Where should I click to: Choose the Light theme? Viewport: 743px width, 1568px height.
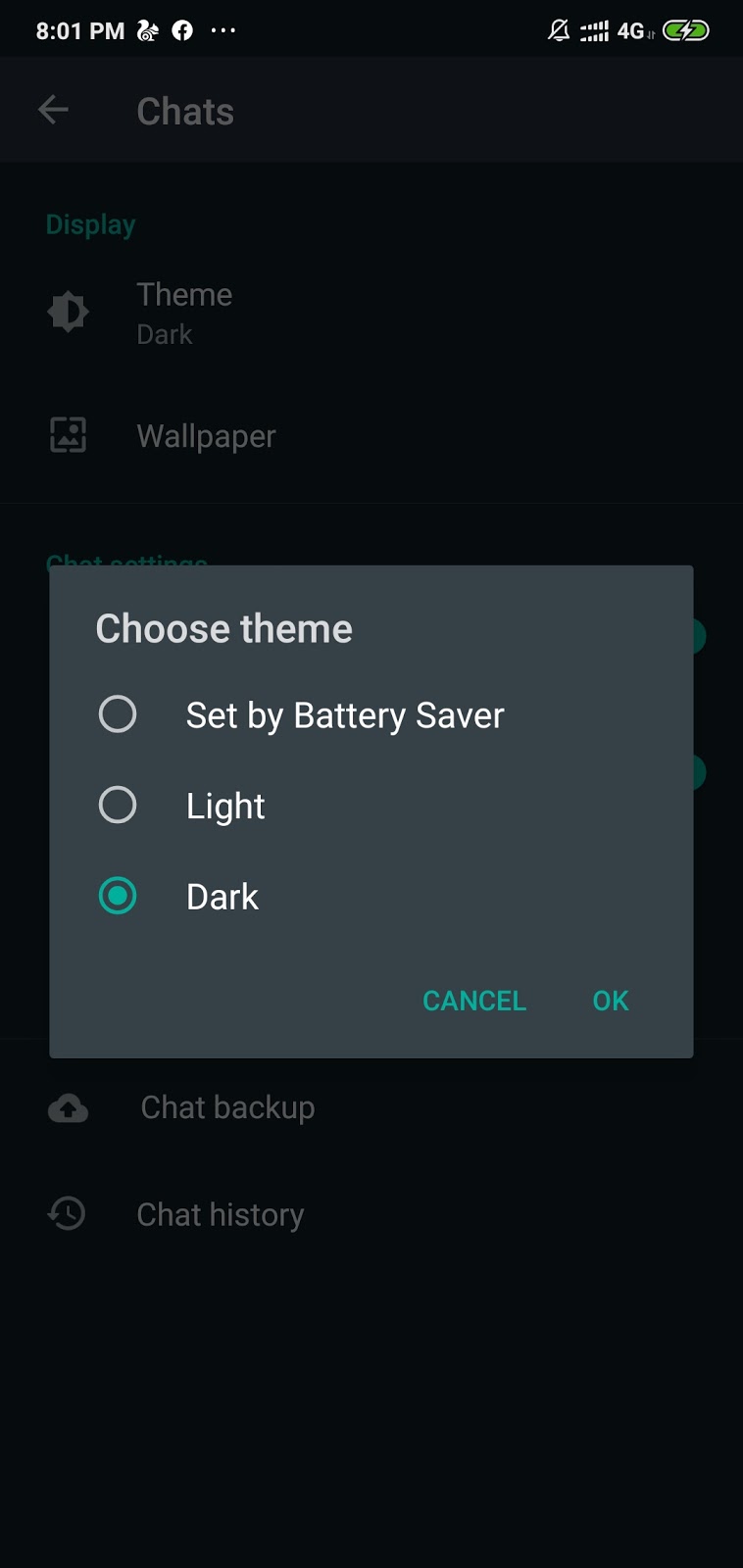pyautogui.click(x=371, y=806)
